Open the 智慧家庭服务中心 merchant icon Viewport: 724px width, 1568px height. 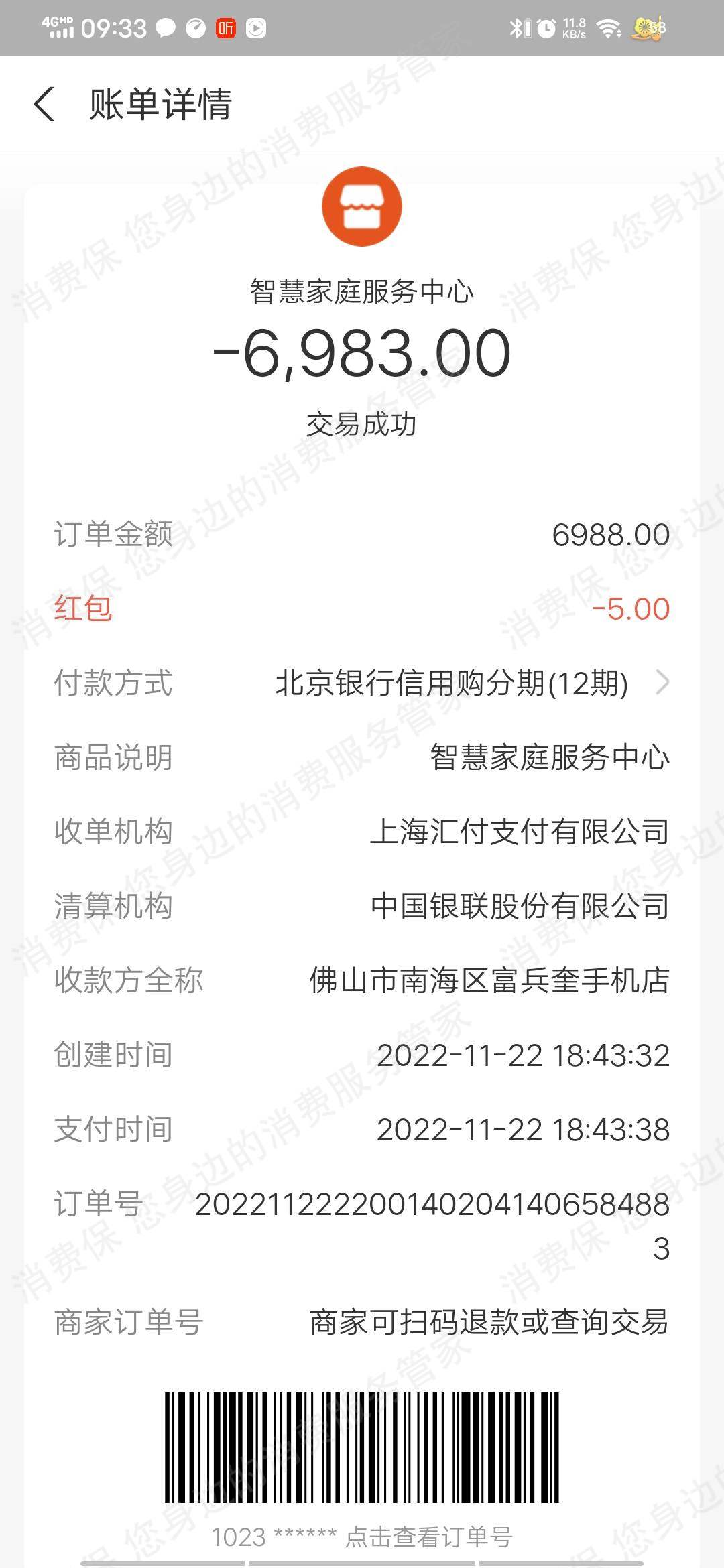point(362,206)
